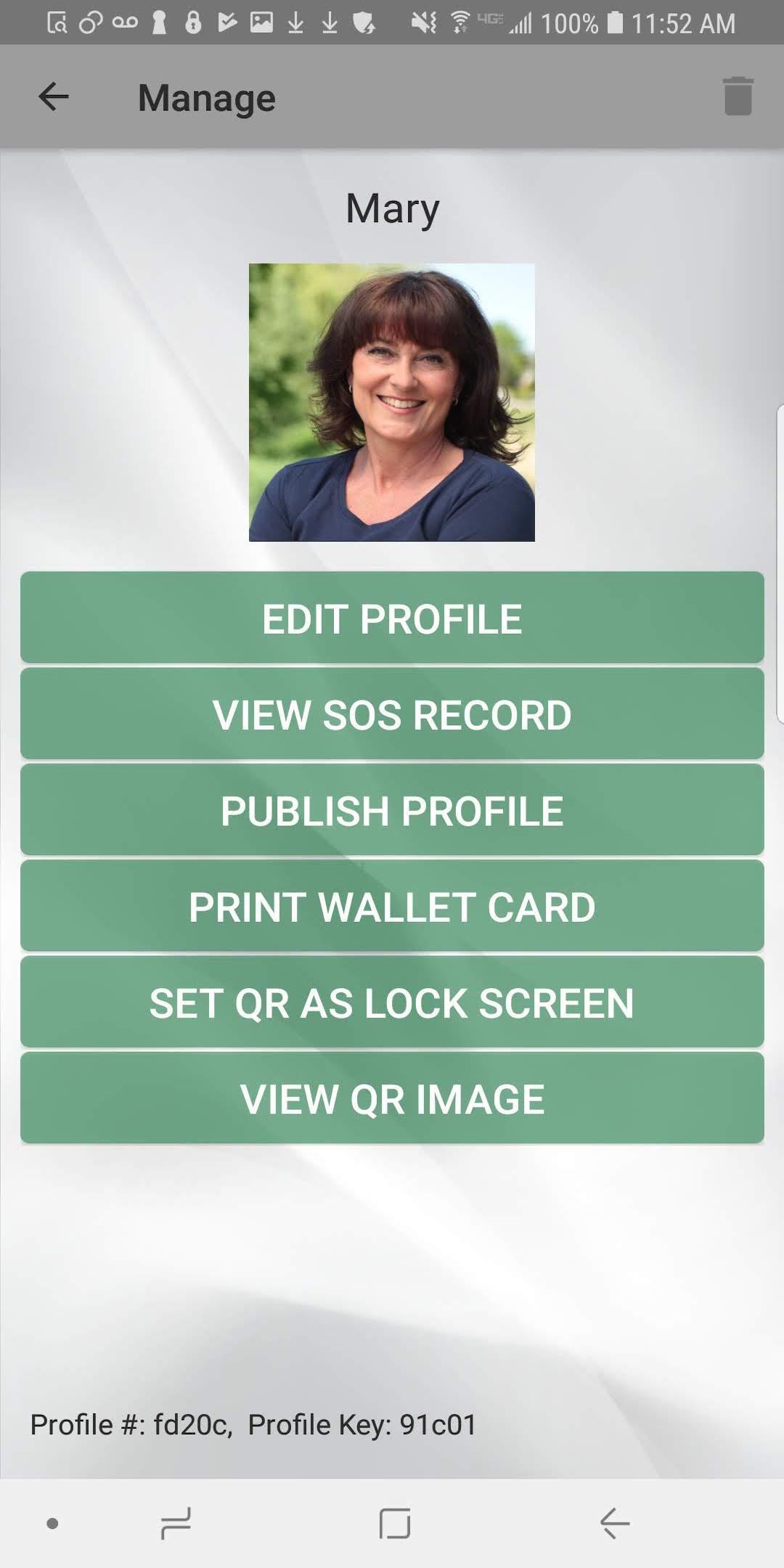Open View QR Image
This screenshot has width=784, height=1568.
pos(392,1098)
